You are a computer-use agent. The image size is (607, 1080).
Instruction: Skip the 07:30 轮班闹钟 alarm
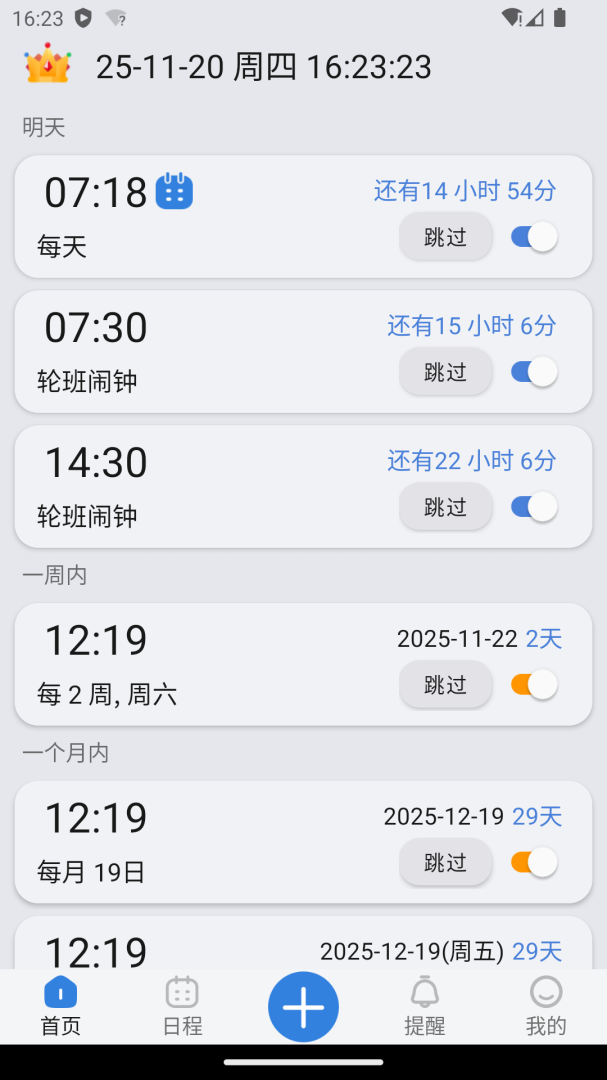tap(446, 372)
